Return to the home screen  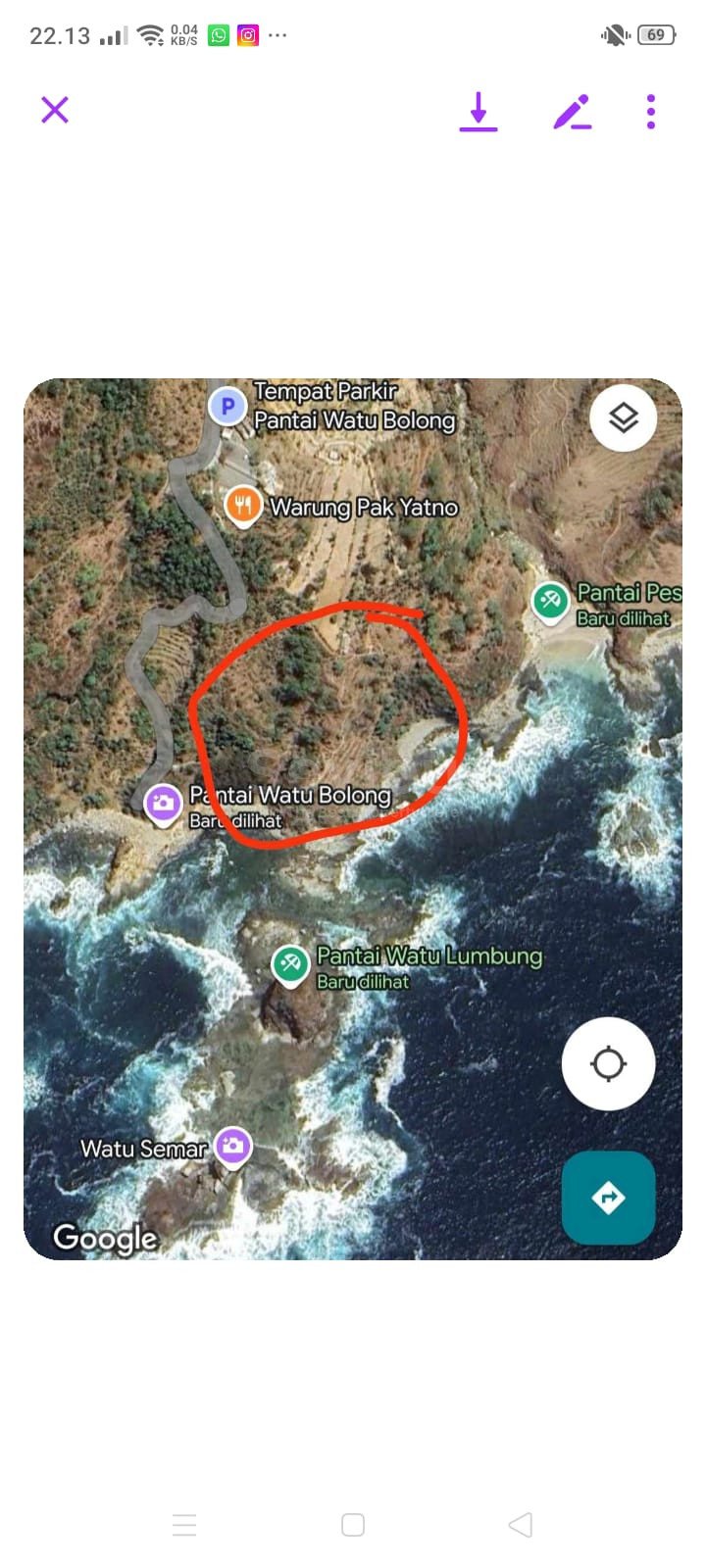coord(353,1525)
